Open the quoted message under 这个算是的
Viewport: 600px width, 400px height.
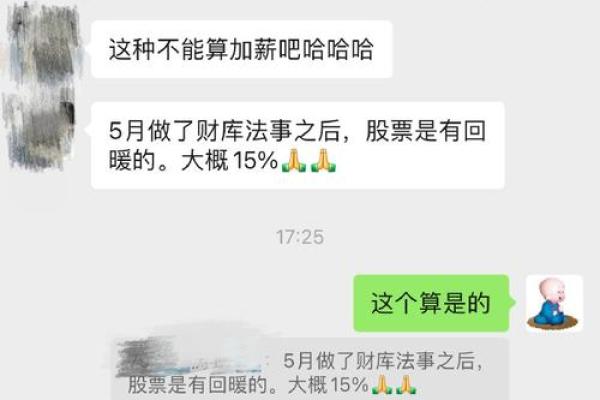(x=310, y=371)
